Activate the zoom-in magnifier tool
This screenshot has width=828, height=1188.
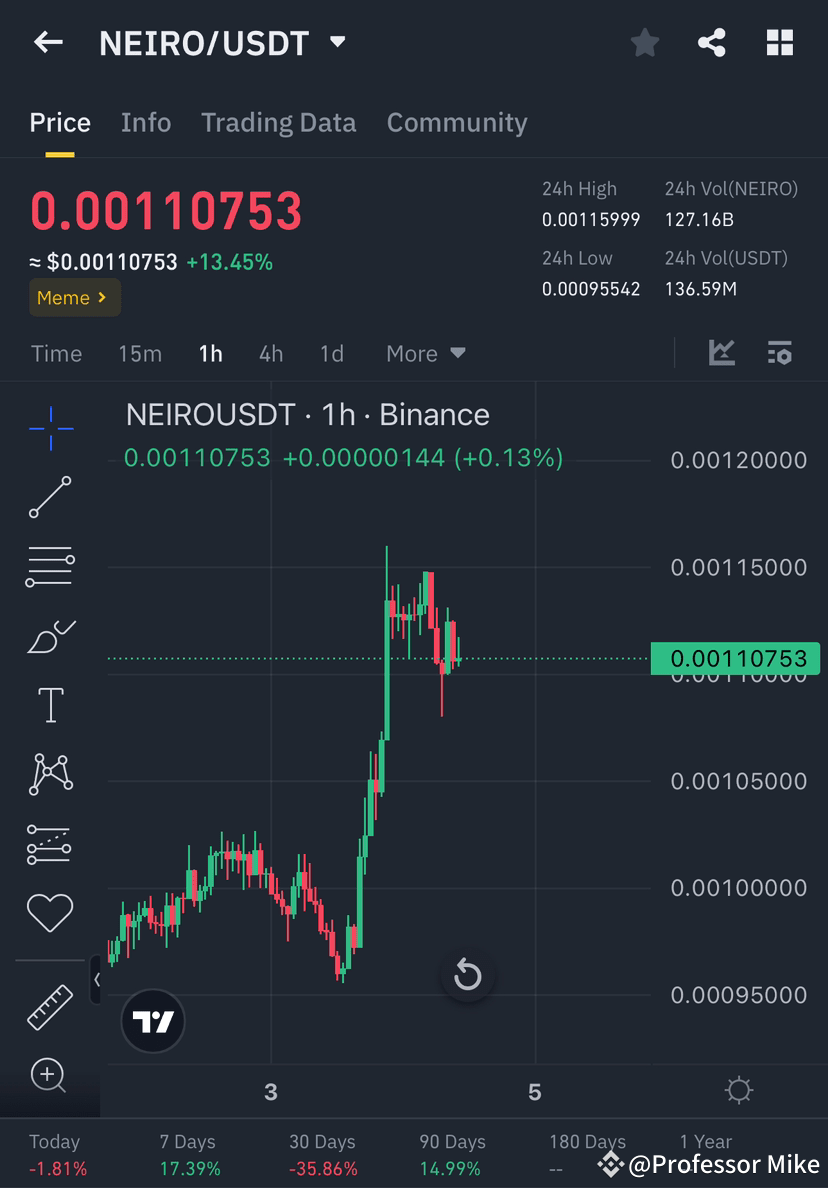(50, 1076)
